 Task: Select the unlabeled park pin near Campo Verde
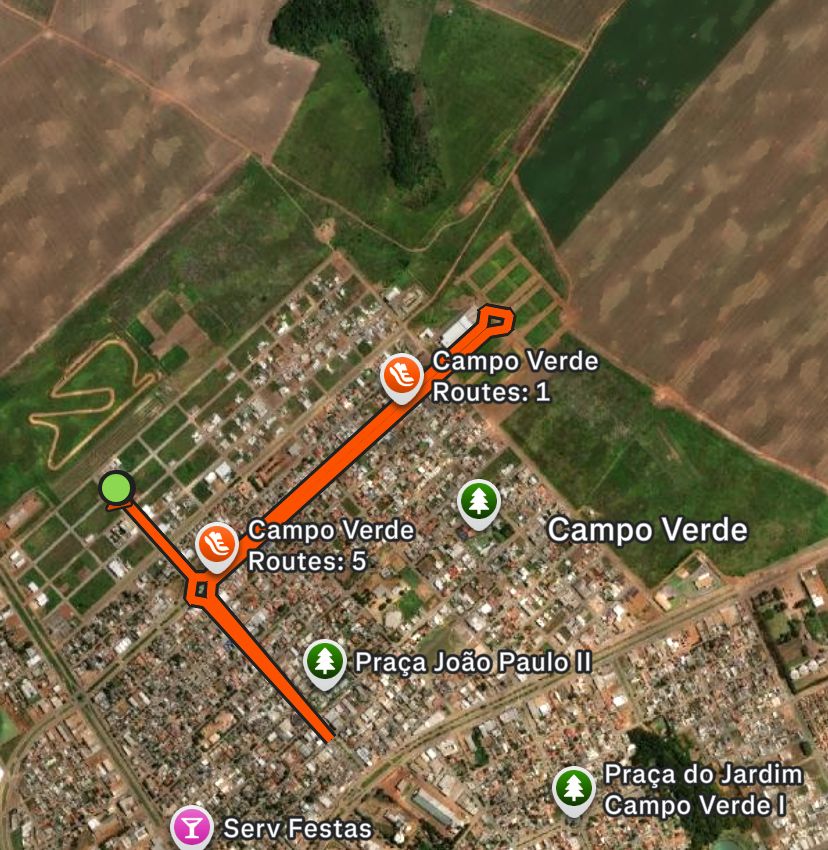[479, 500]
